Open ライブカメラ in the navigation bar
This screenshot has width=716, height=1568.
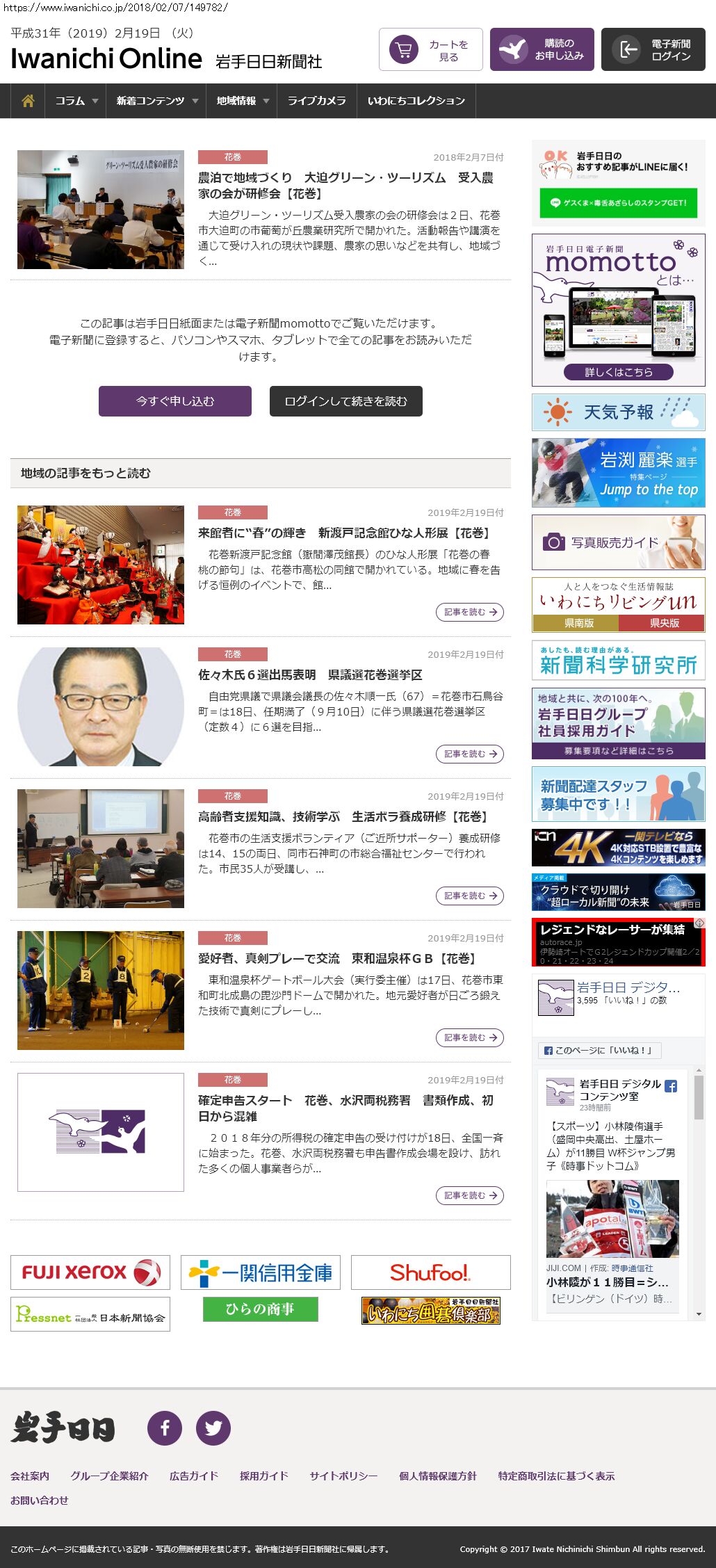(317, 101)
